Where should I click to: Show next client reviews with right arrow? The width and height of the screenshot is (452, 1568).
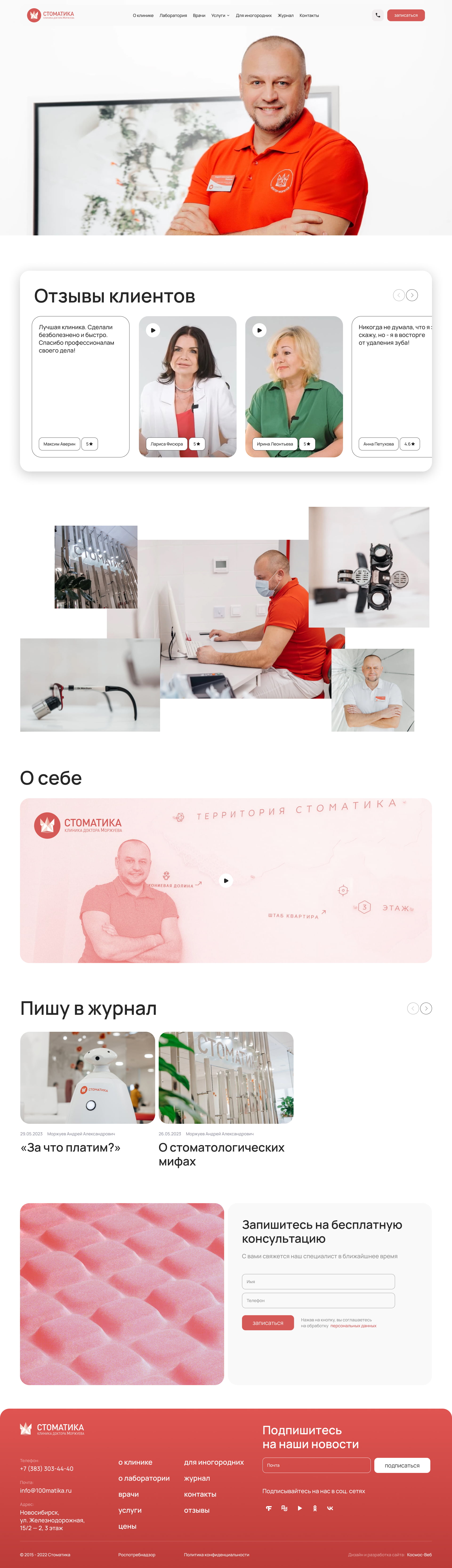(412, 295)
